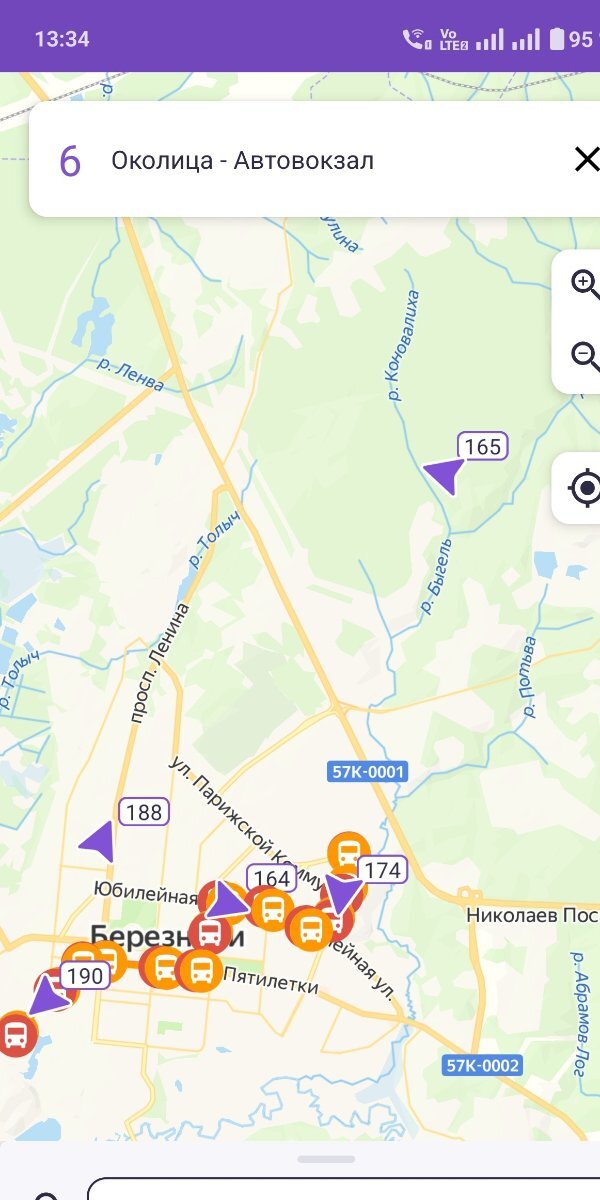This screenshot has width=600, height=1200.
Task: Zoom out of the map
Action: [x=584, y=355]
